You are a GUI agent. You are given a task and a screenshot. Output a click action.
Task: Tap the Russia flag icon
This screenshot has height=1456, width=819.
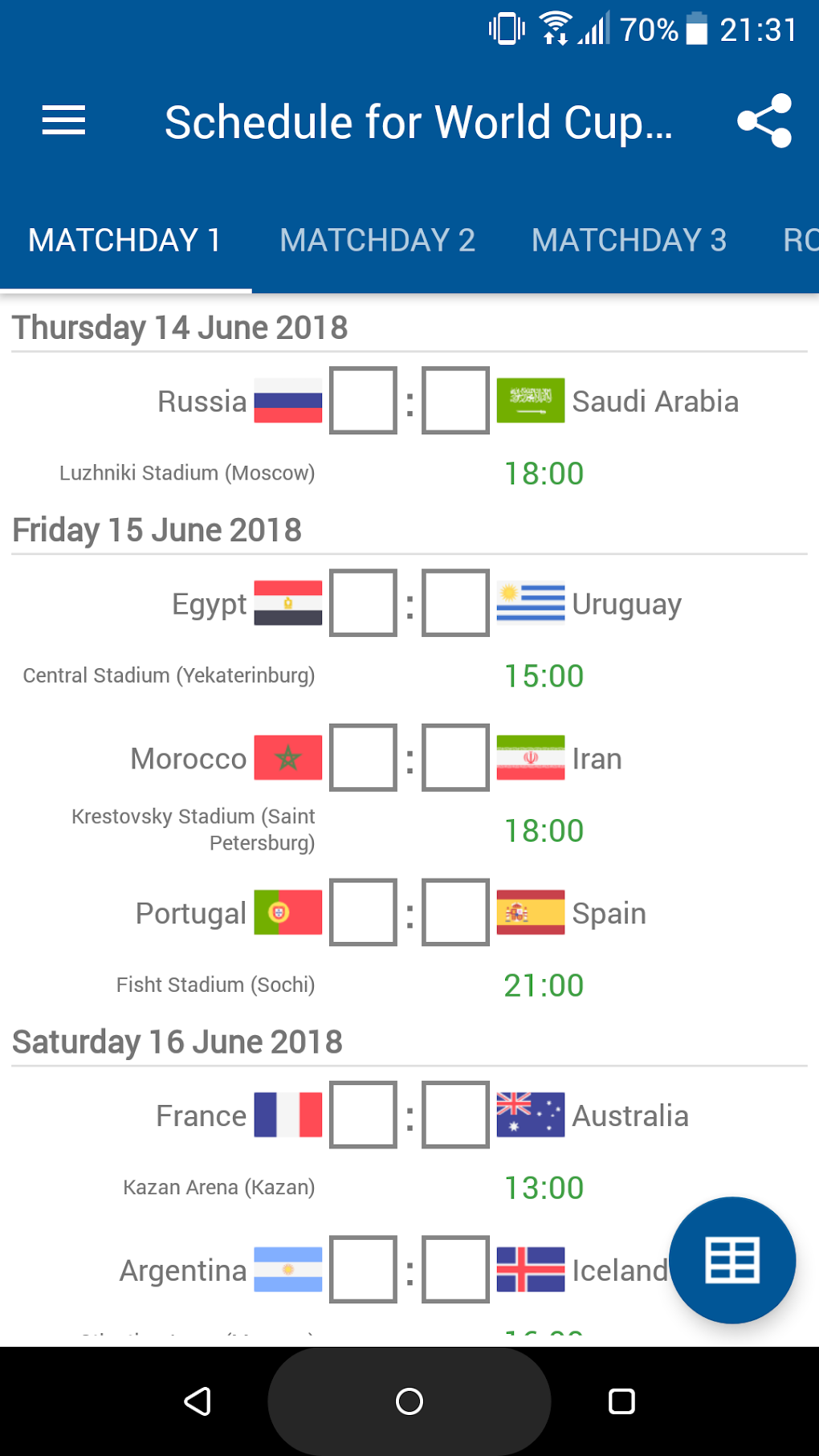pyautogui.click(x=287, y=401)
